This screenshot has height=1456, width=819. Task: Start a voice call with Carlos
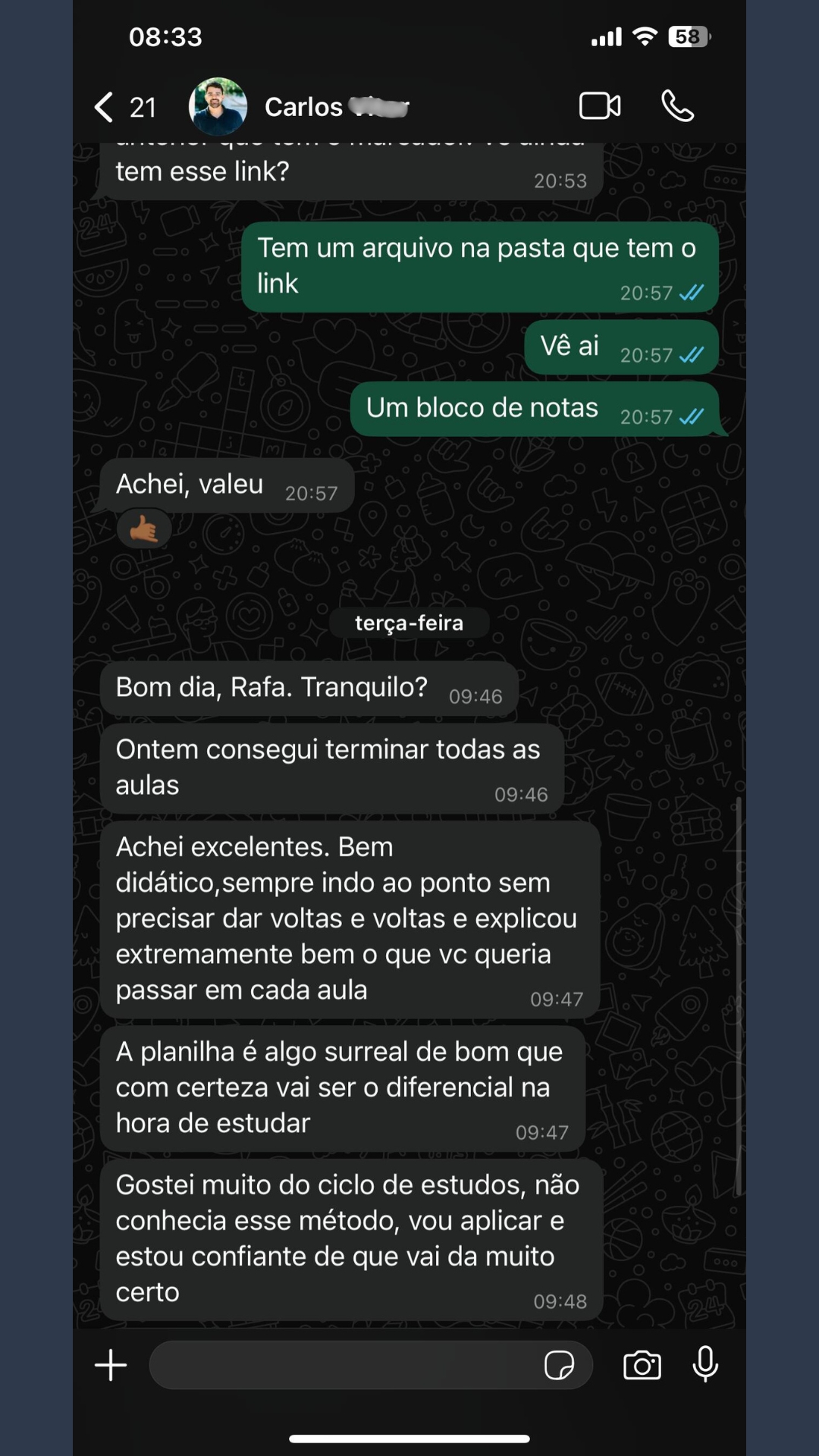pyautogui.click(x=677, y=106)
